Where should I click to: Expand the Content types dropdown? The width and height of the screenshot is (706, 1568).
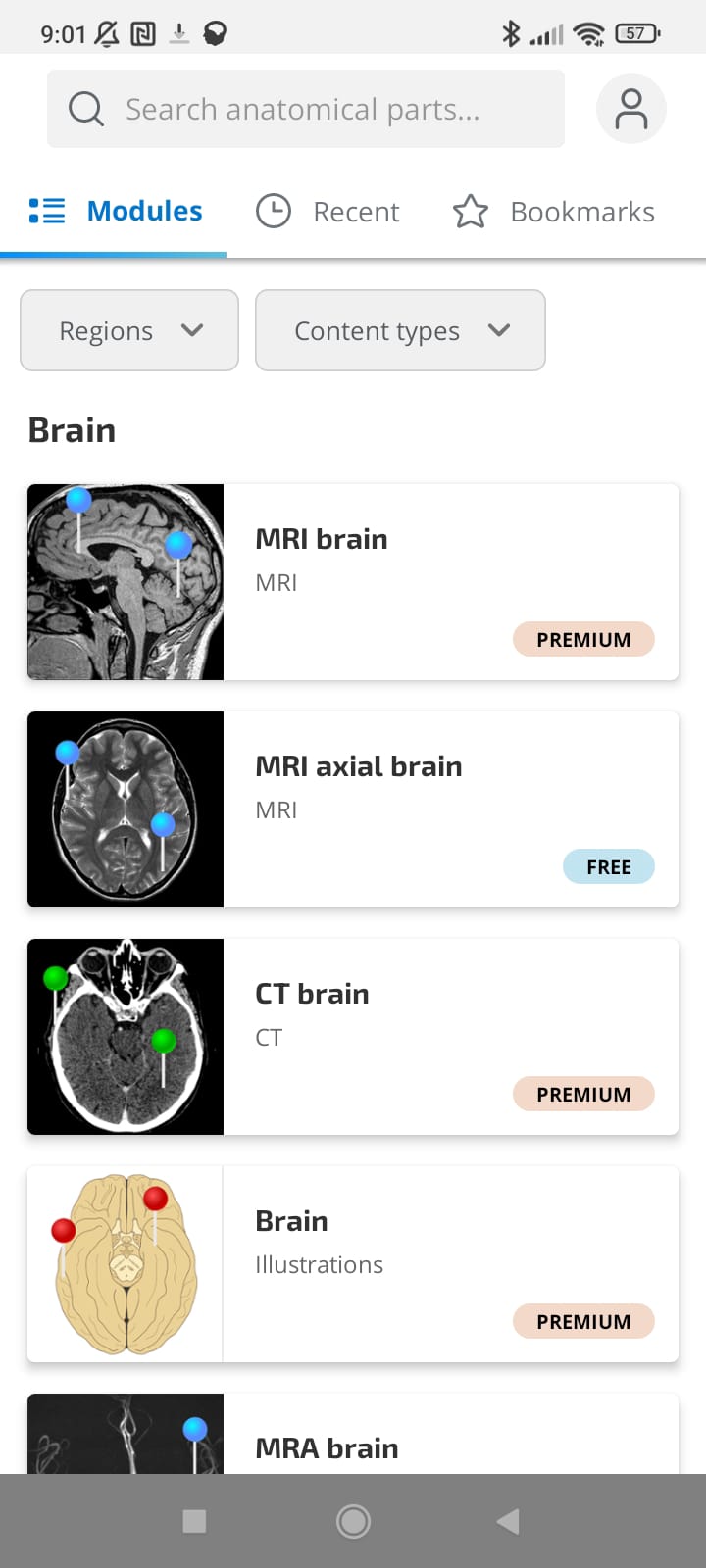point(400,330)
